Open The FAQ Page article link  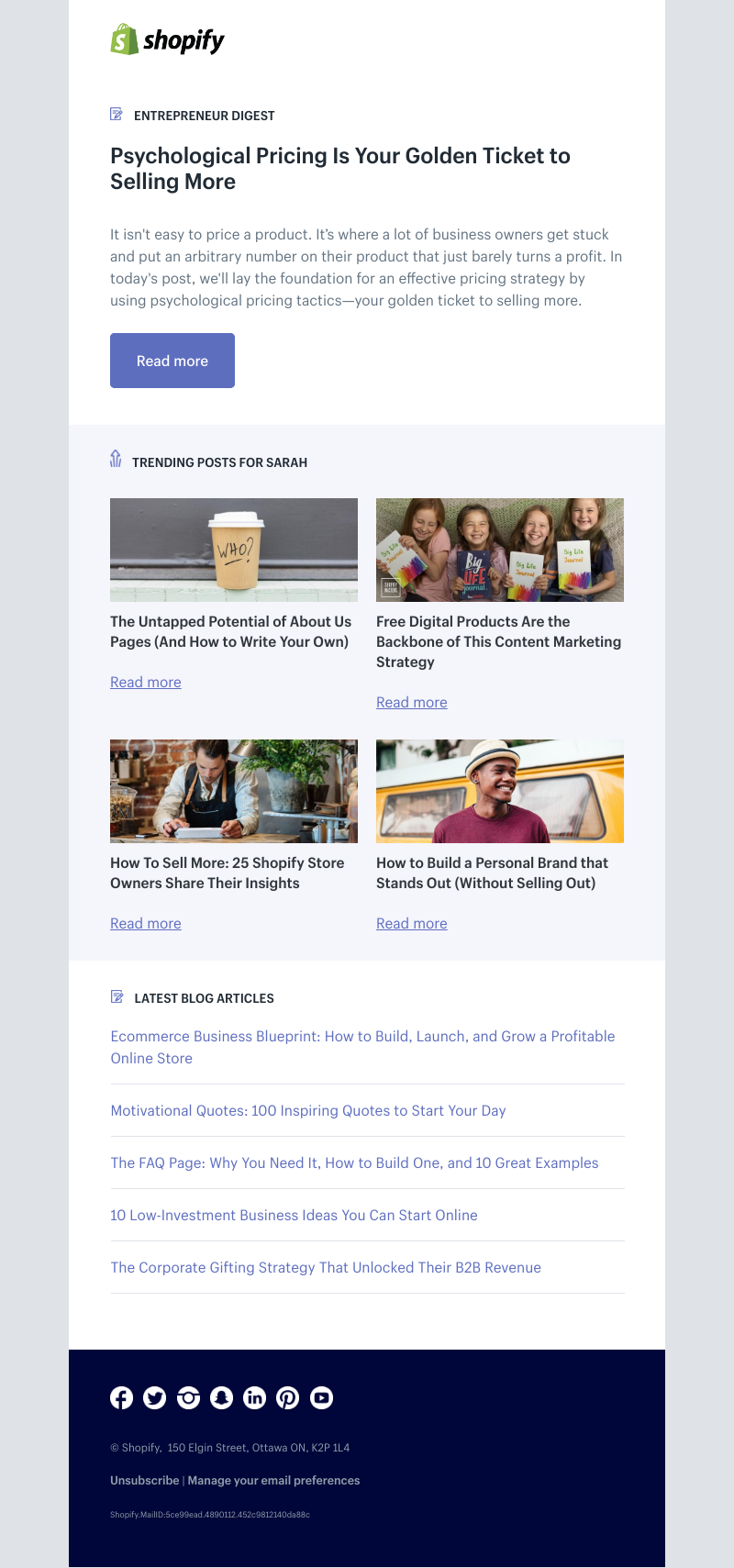(x=354, y=1162)
